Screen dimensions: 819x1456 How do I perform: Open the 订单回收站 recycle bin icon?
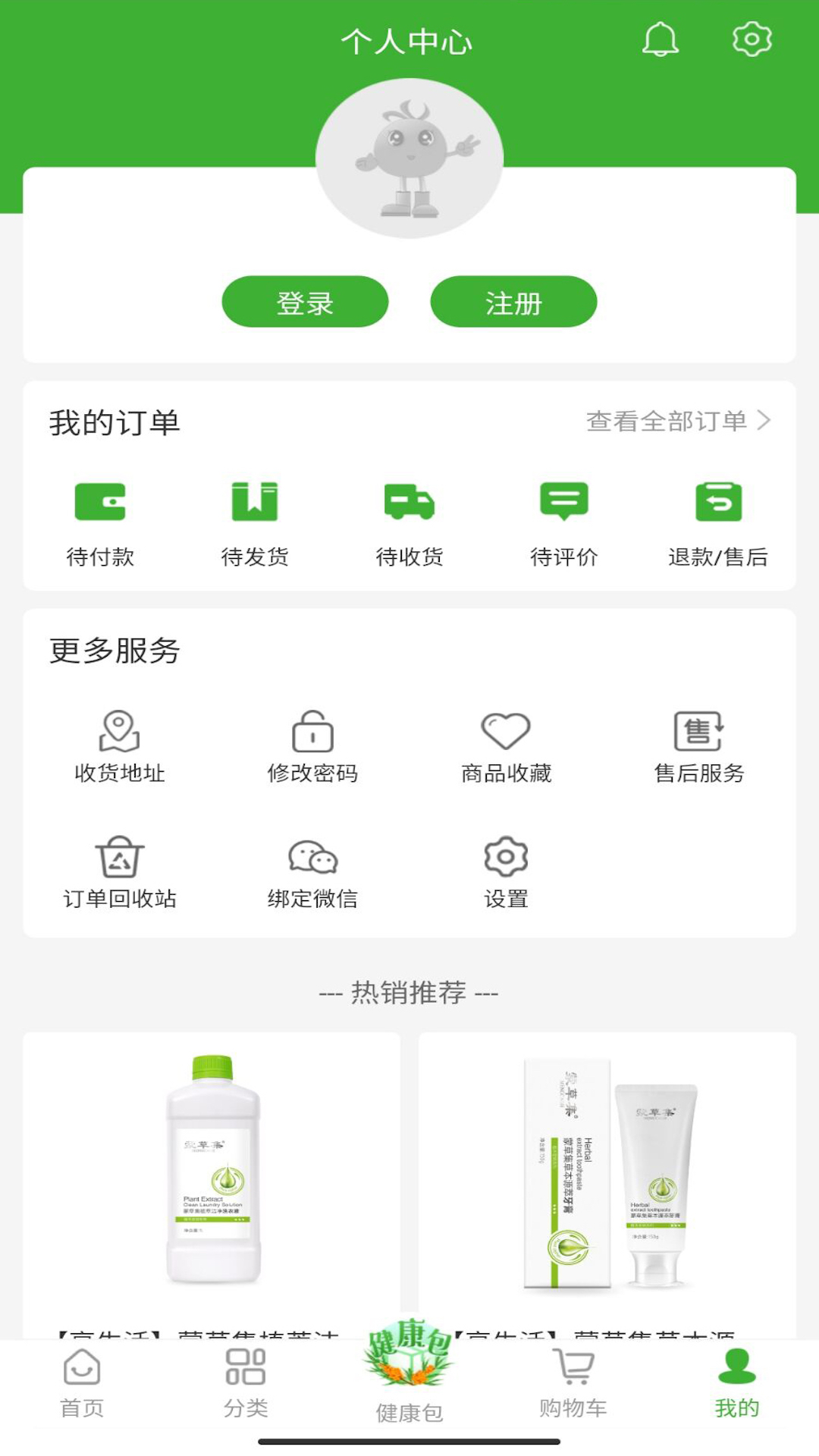coord(118,858)
